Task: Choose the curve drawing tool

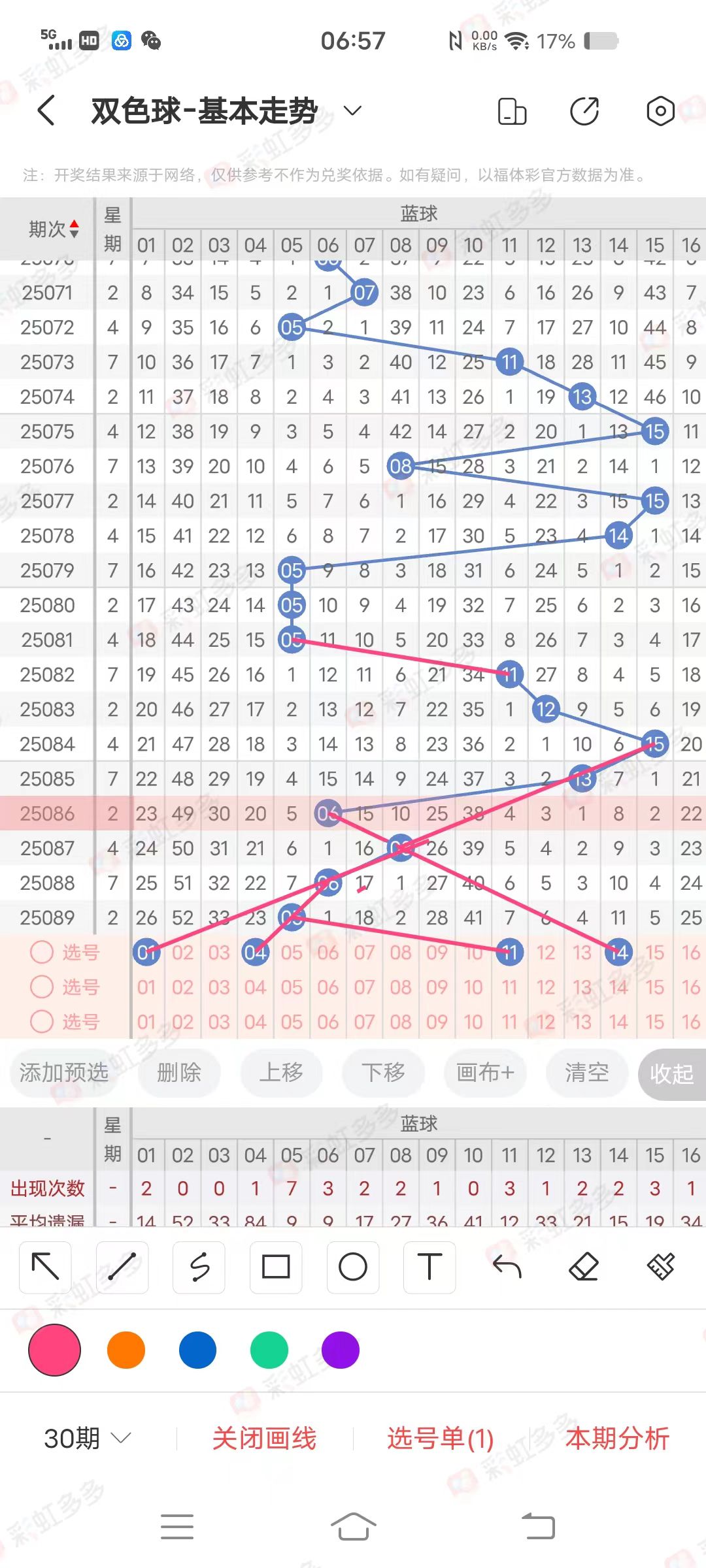Action: (199, 1266)
